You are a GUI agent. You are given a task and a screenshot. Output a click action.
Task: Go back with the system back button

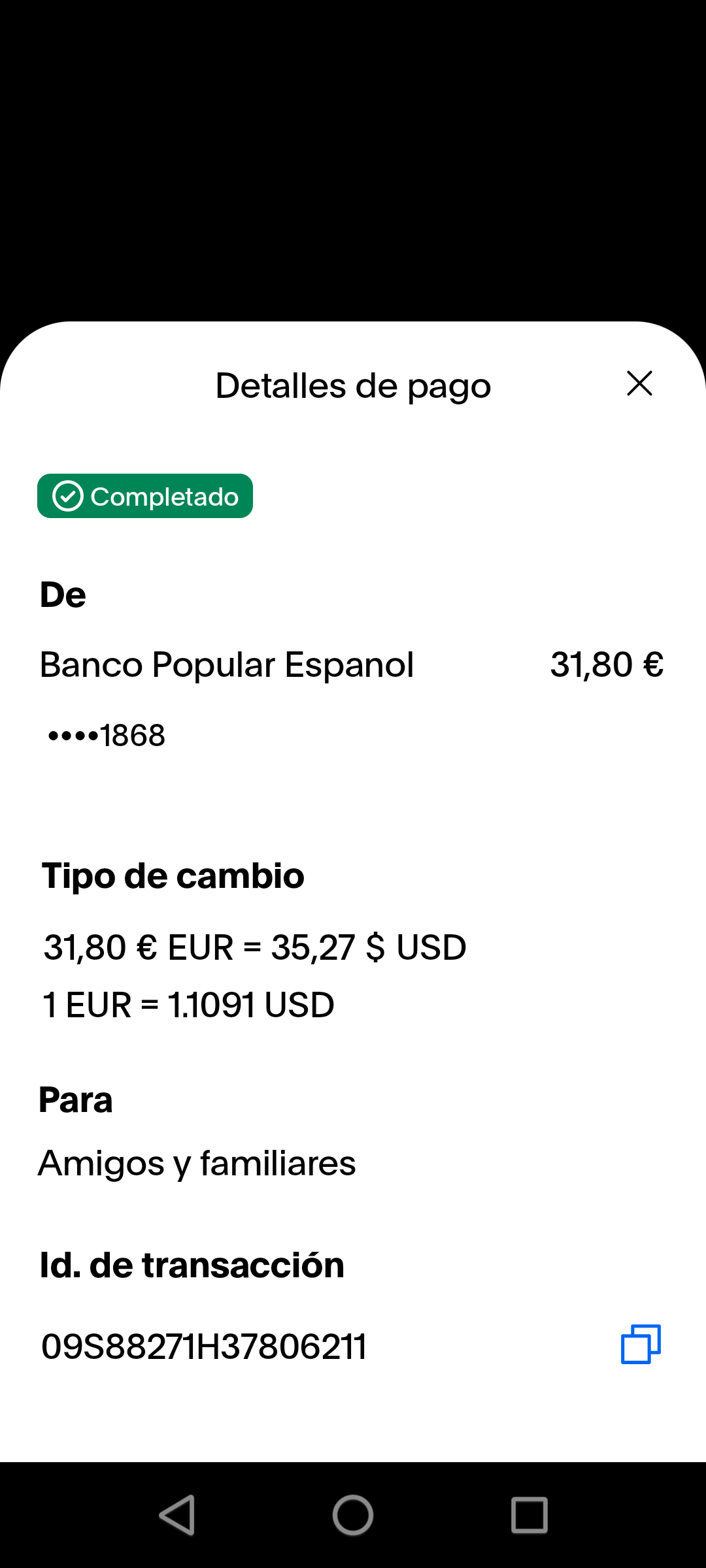point(177,1514)
